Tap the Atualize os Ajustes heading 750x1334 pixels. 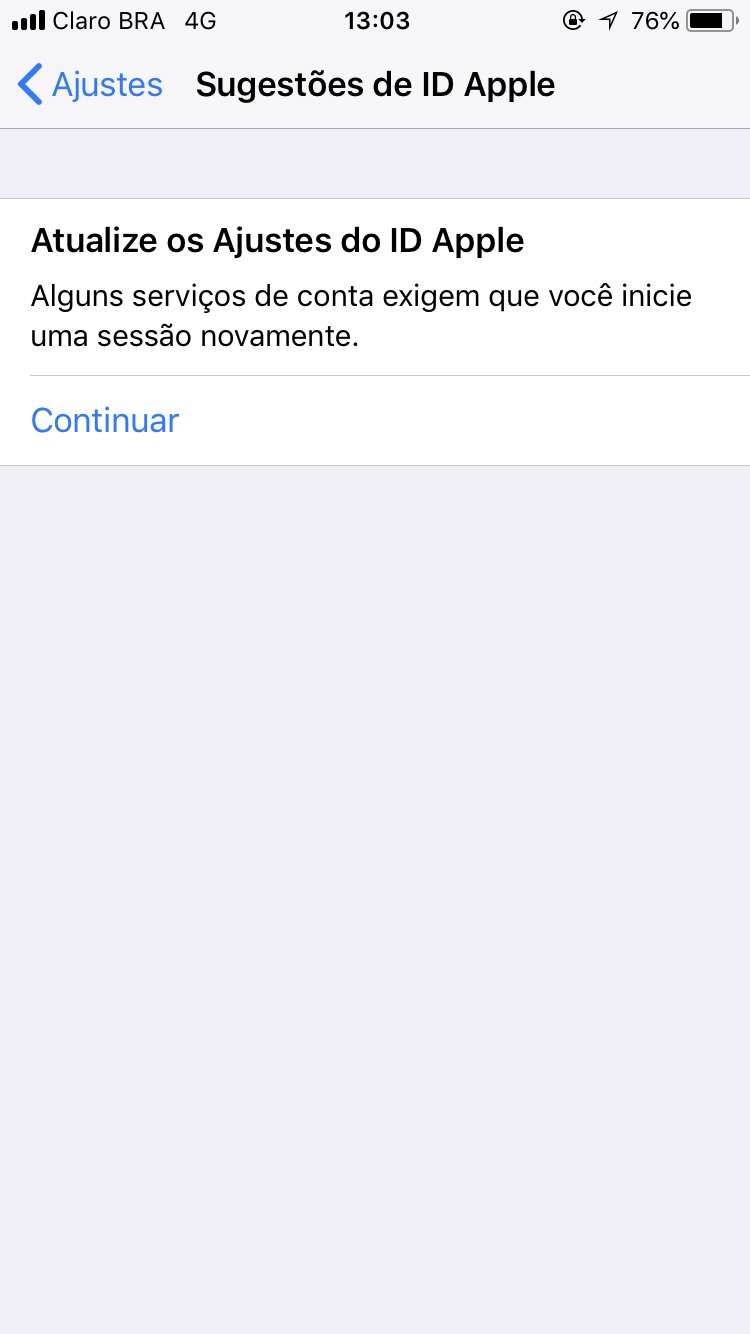(x=278, y=240)
